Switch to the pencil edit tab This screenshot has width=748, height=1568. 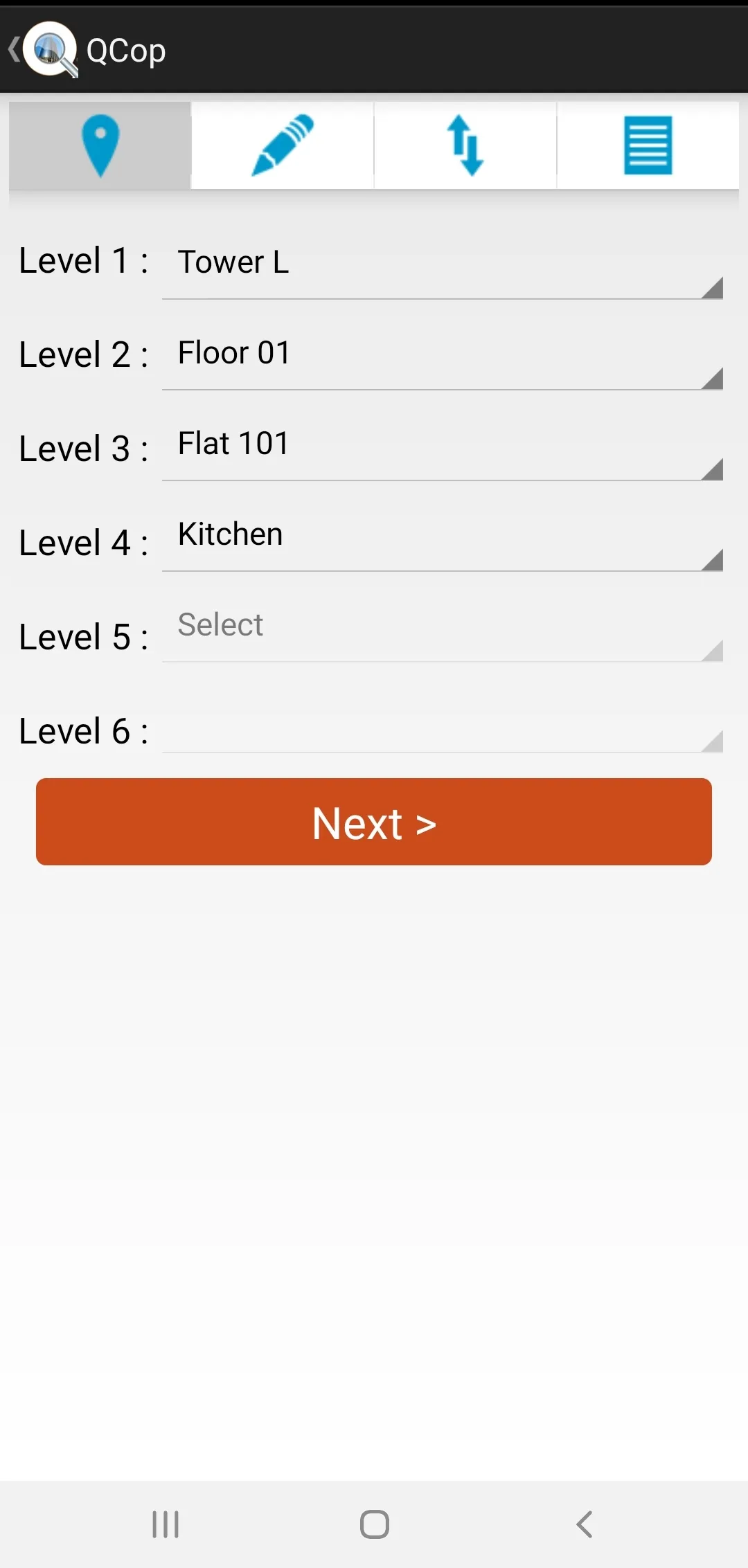coord(283,145)
